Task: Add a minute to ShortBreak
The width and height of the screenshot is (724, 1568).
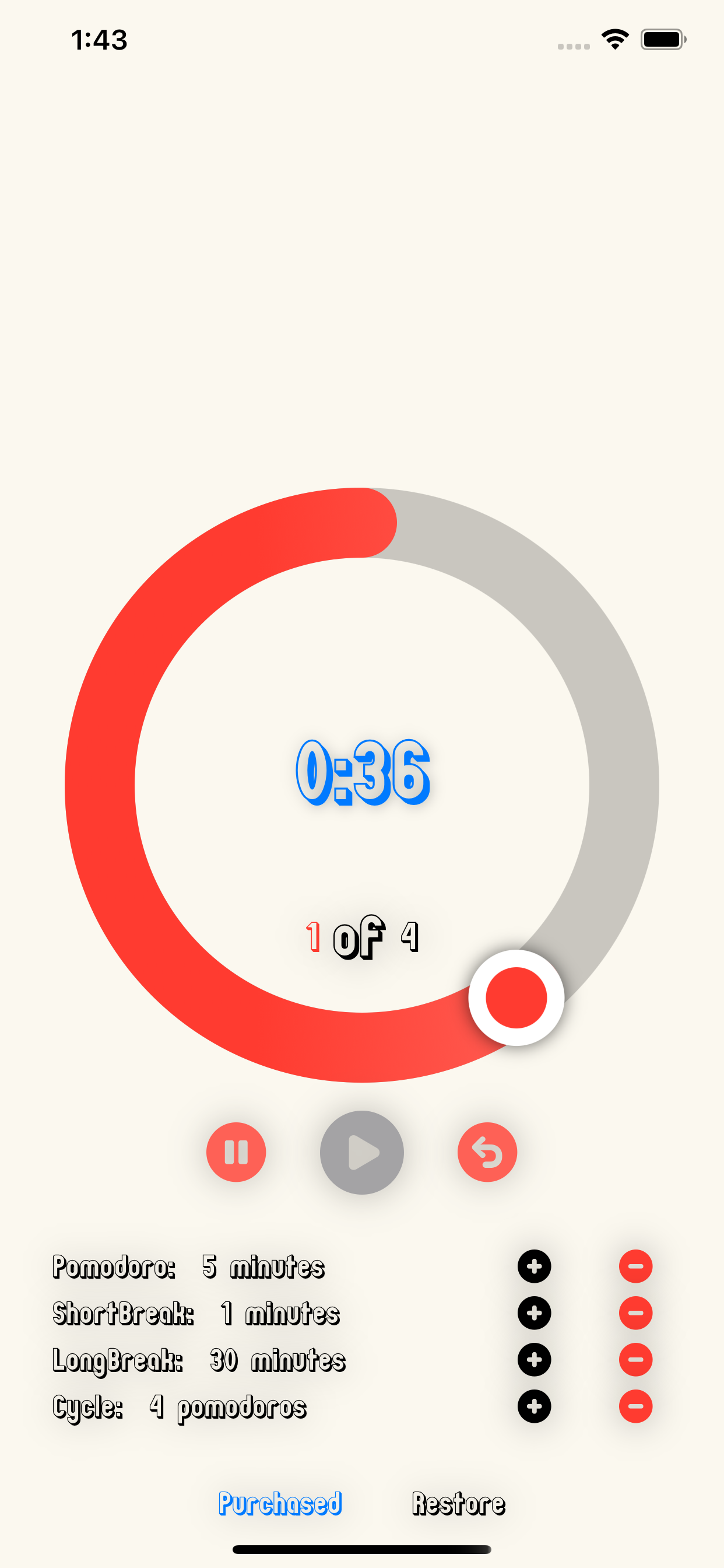Action: [534, 1313]
